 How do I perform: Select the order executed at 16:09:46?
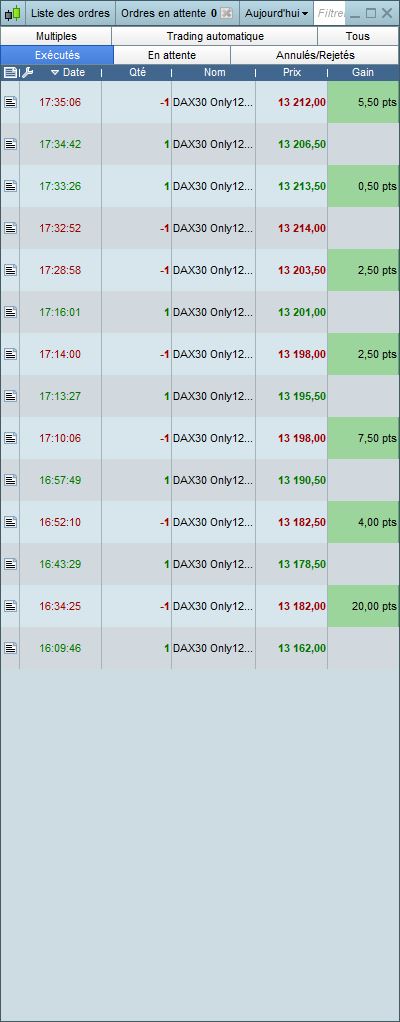(199, 648)
